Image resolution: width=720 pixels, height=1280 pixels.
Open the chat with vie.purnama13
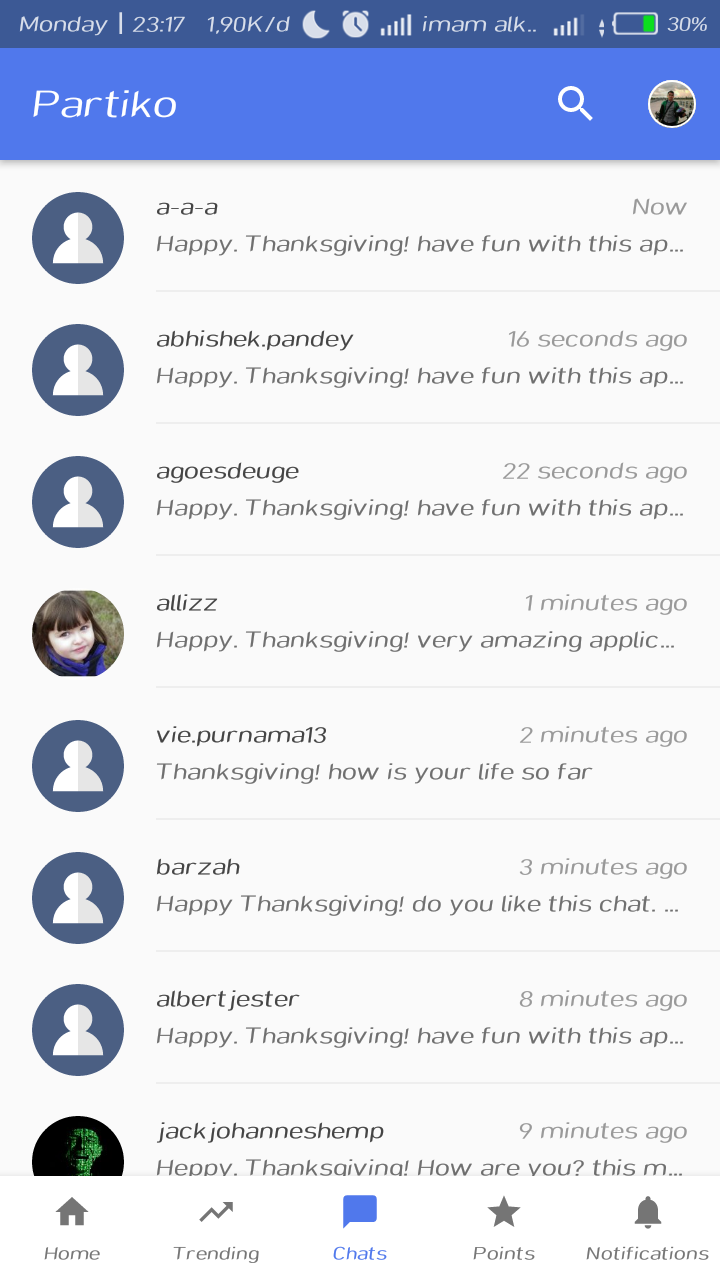(x=420, y=754)
